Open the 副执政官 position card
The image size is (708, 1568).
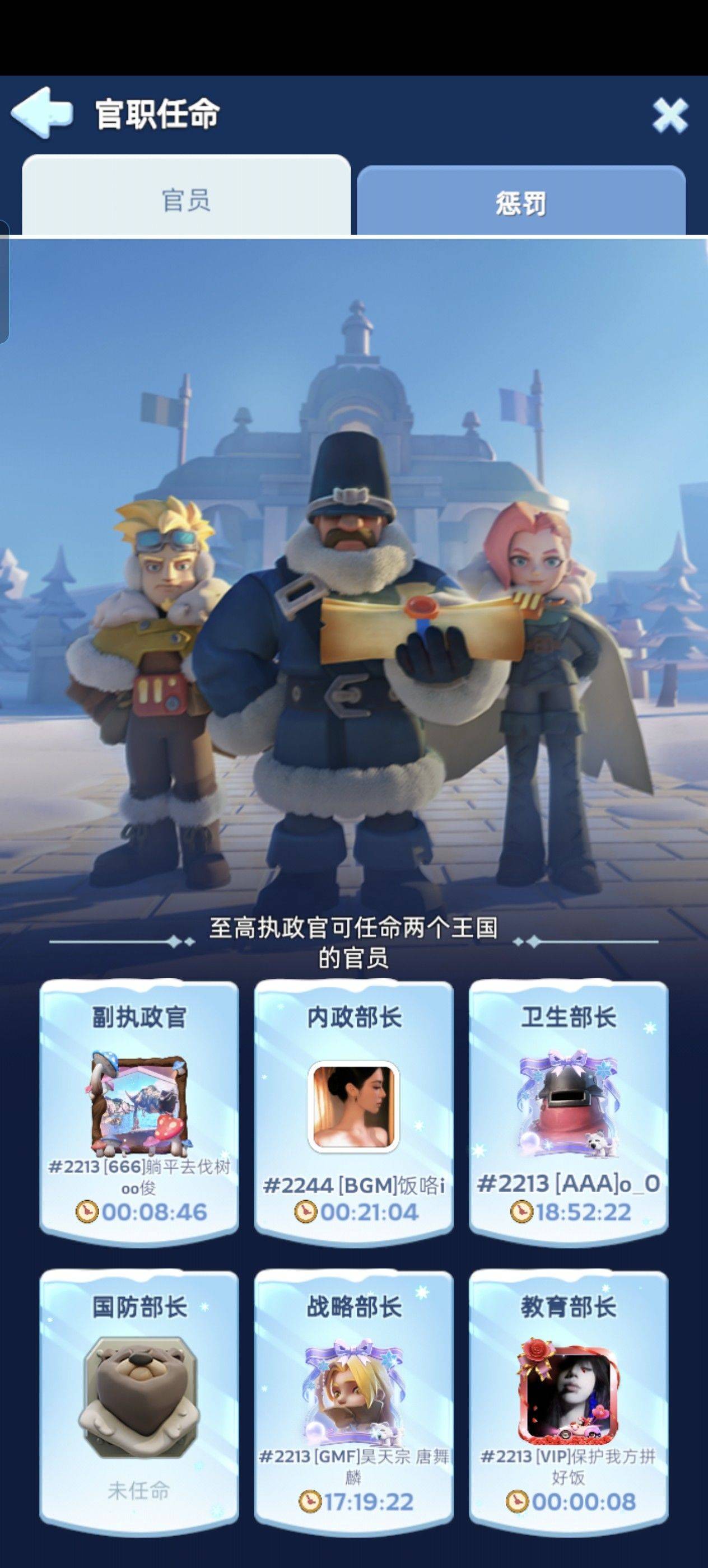click(139, 1113)
